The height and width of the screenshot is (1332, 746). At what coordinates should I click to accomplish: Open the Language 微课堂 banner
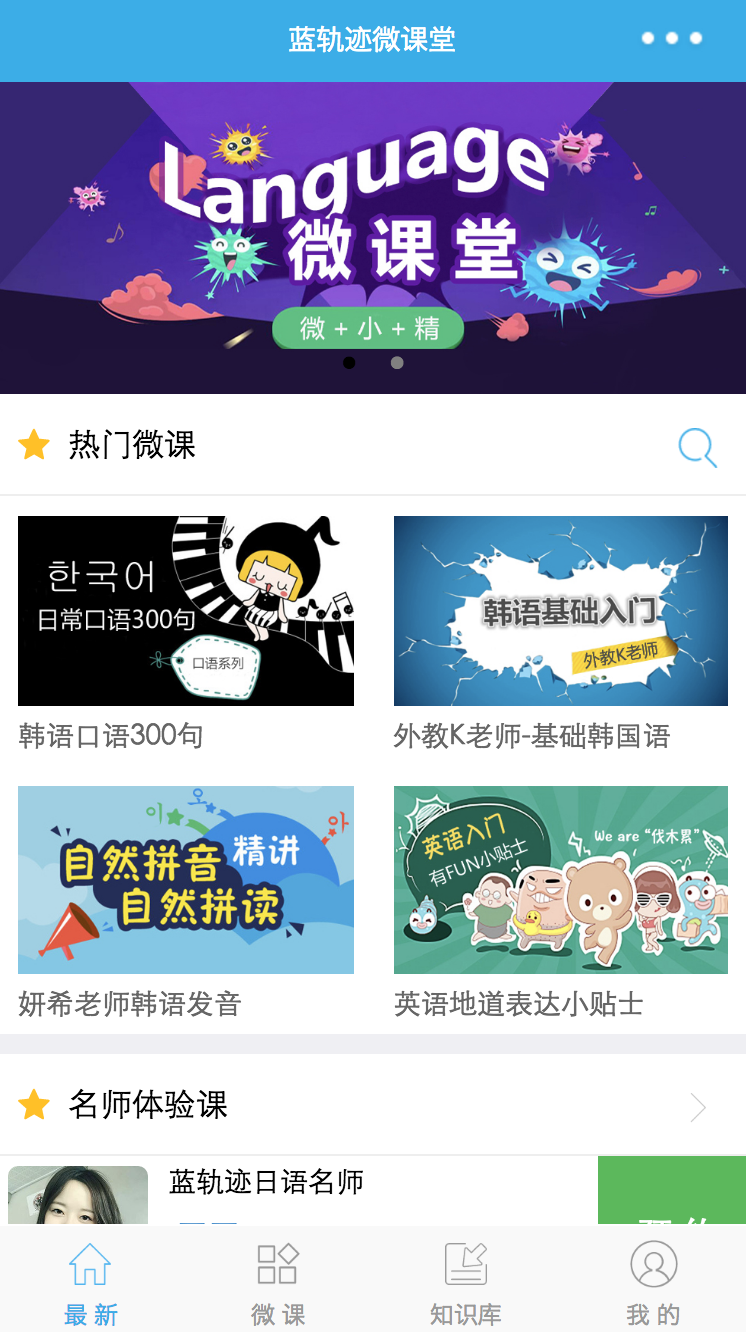372,230
